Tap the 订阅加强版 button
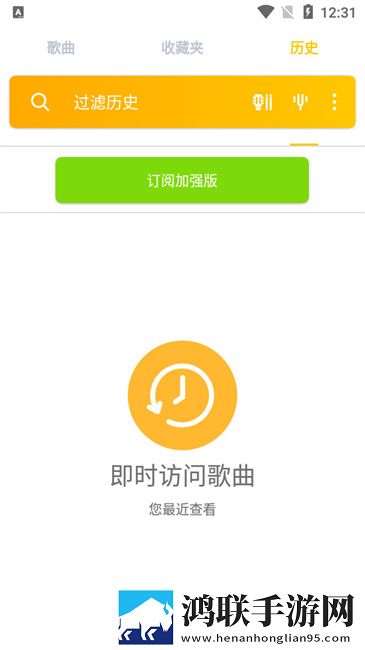This screenshot has width=365, height=650. click(x=182, y=180)
